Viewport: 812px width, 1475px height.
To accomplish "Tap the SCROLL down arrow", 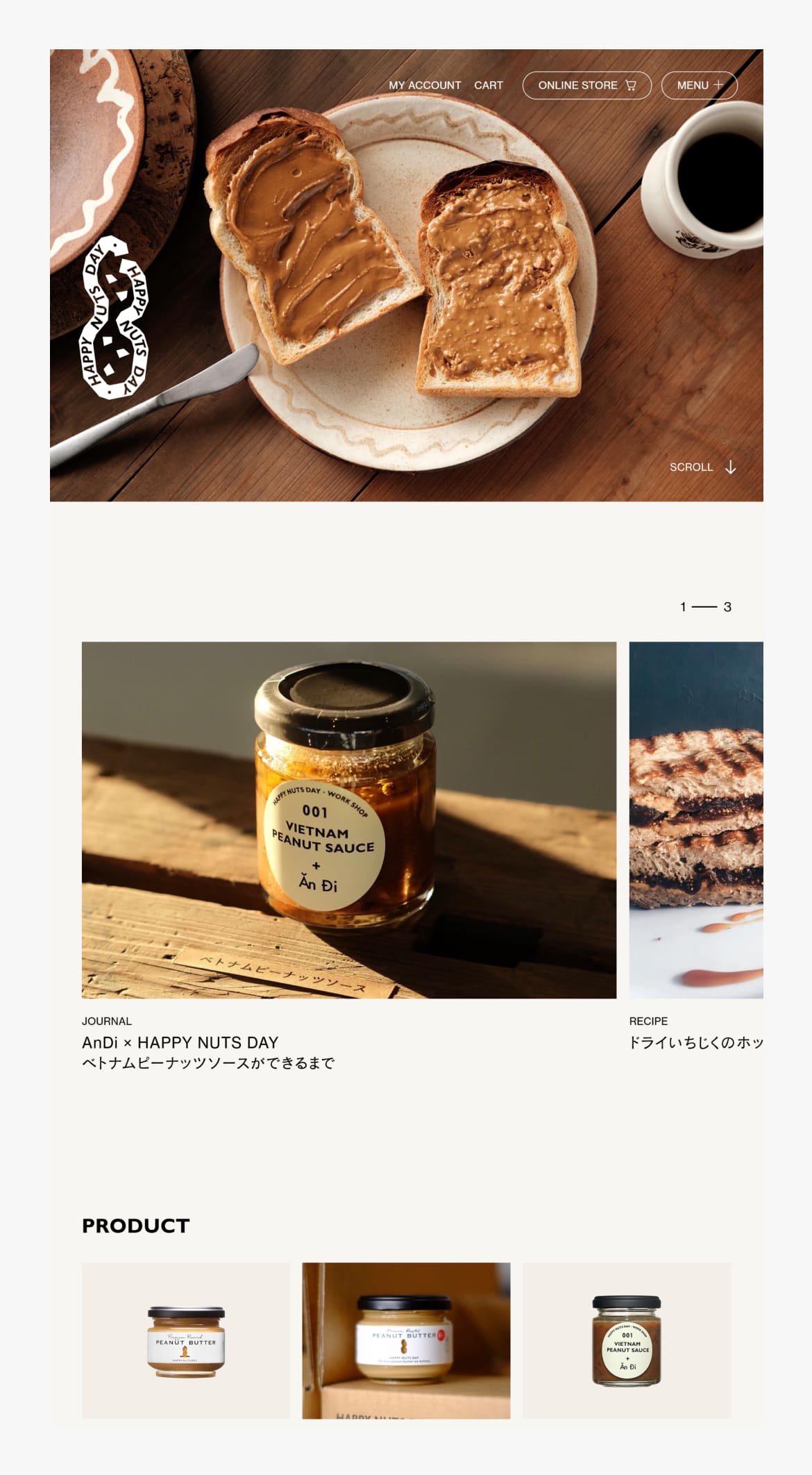I will (x=730, y=467).
